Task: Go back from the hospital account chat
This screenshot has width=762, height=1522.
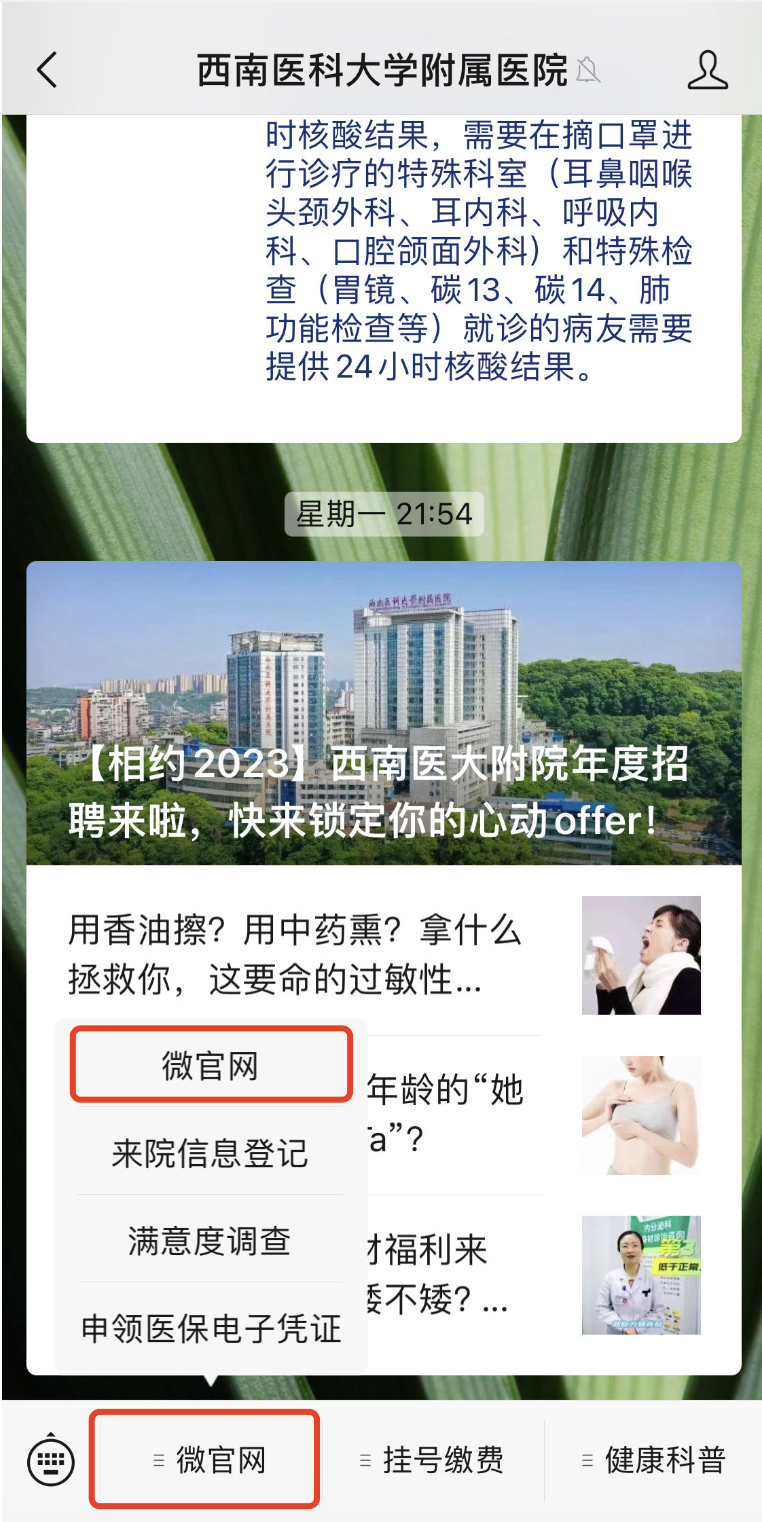Action: click(x=47, y=70)
